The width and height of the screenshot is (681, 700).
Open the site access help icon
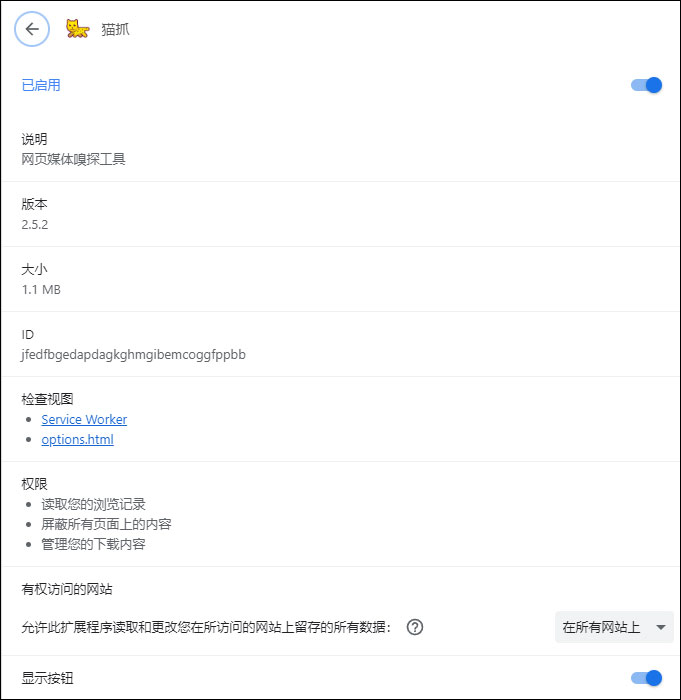[x=415, y=627]
